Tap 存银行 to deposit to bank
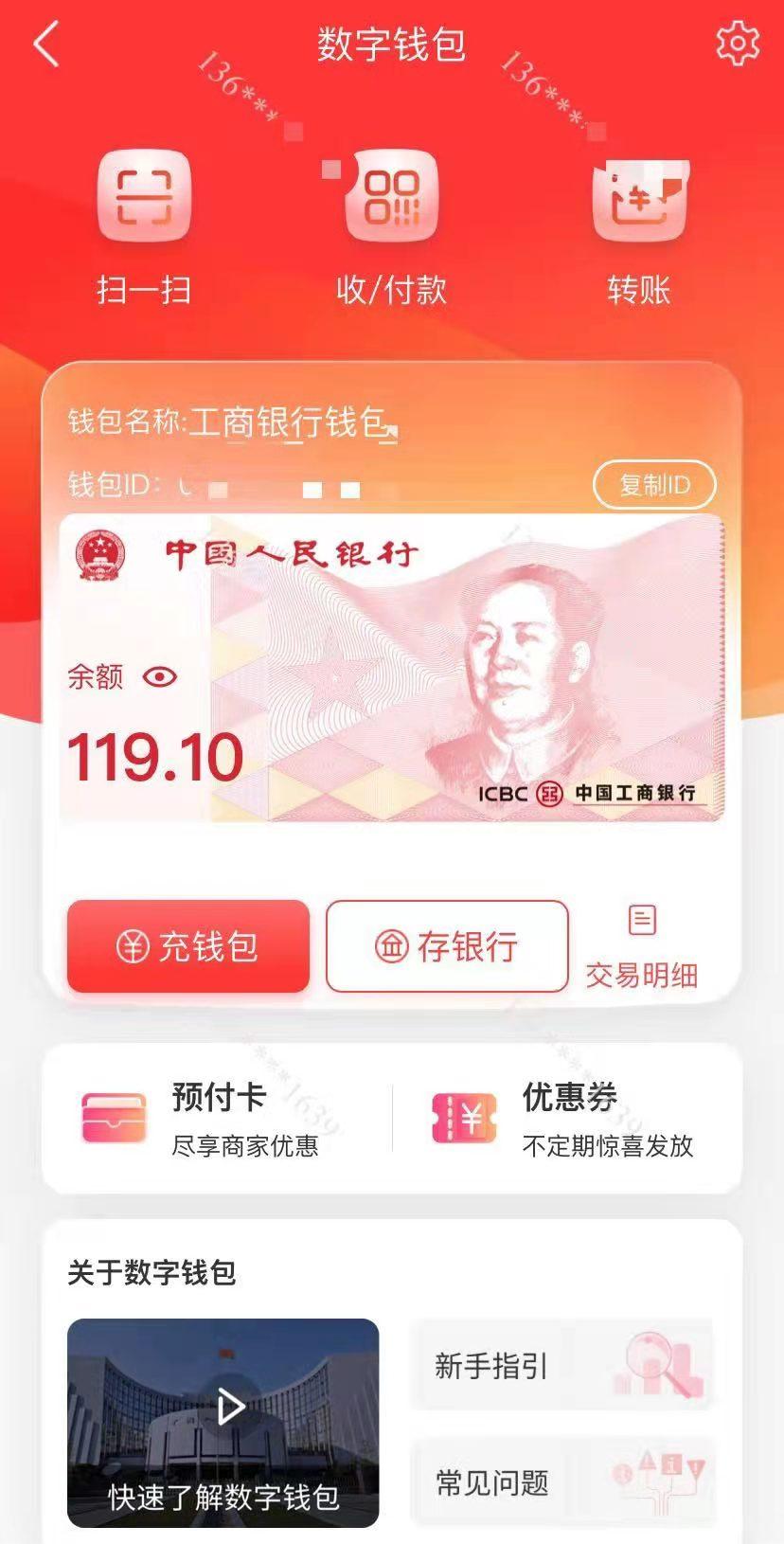 tap(447, 946)
